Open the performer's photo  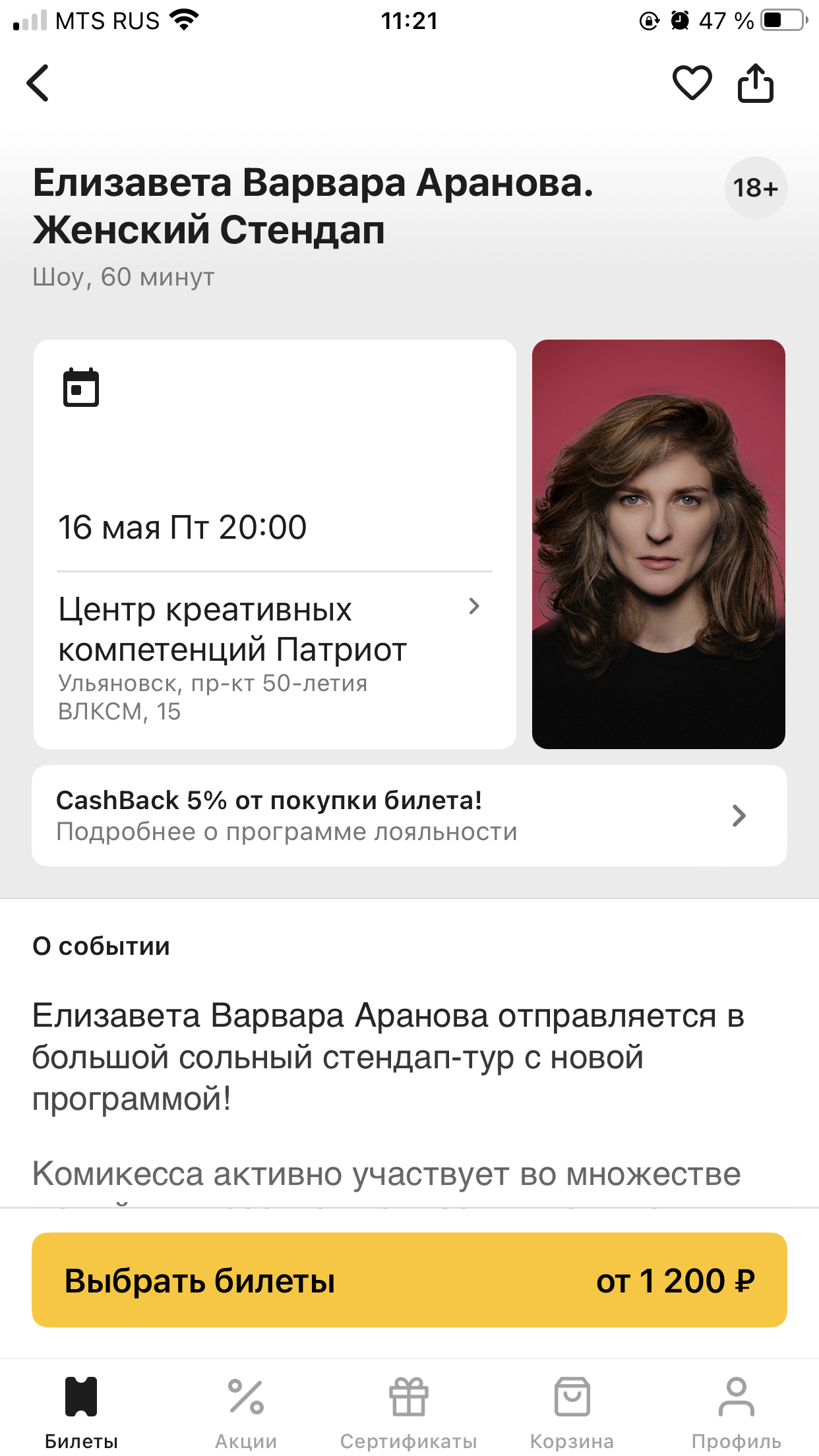coord(658,544)
